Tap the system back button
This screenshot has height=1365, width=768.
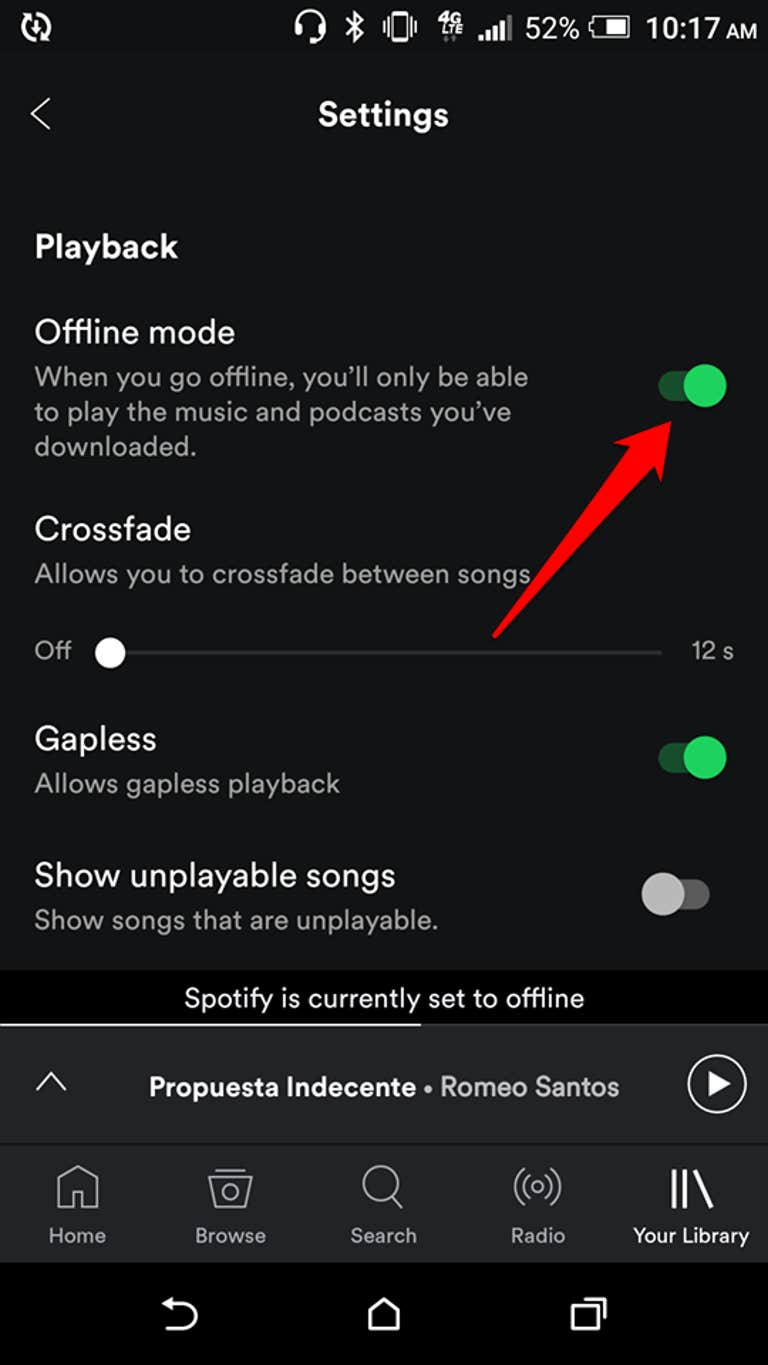pyautogui.click(x=180, y=1314)
